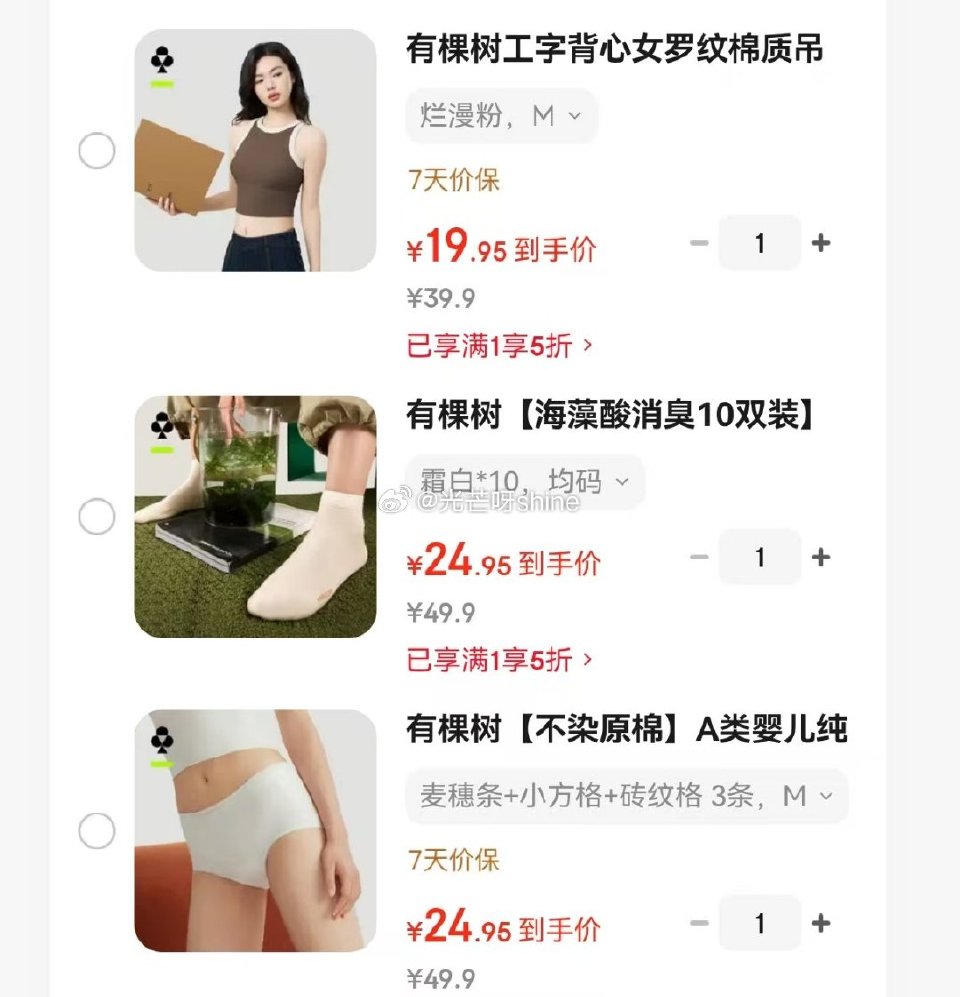Click the brand logo icon on socks thumbnail
The image size is (960, 997).
(x=163, y=425)
